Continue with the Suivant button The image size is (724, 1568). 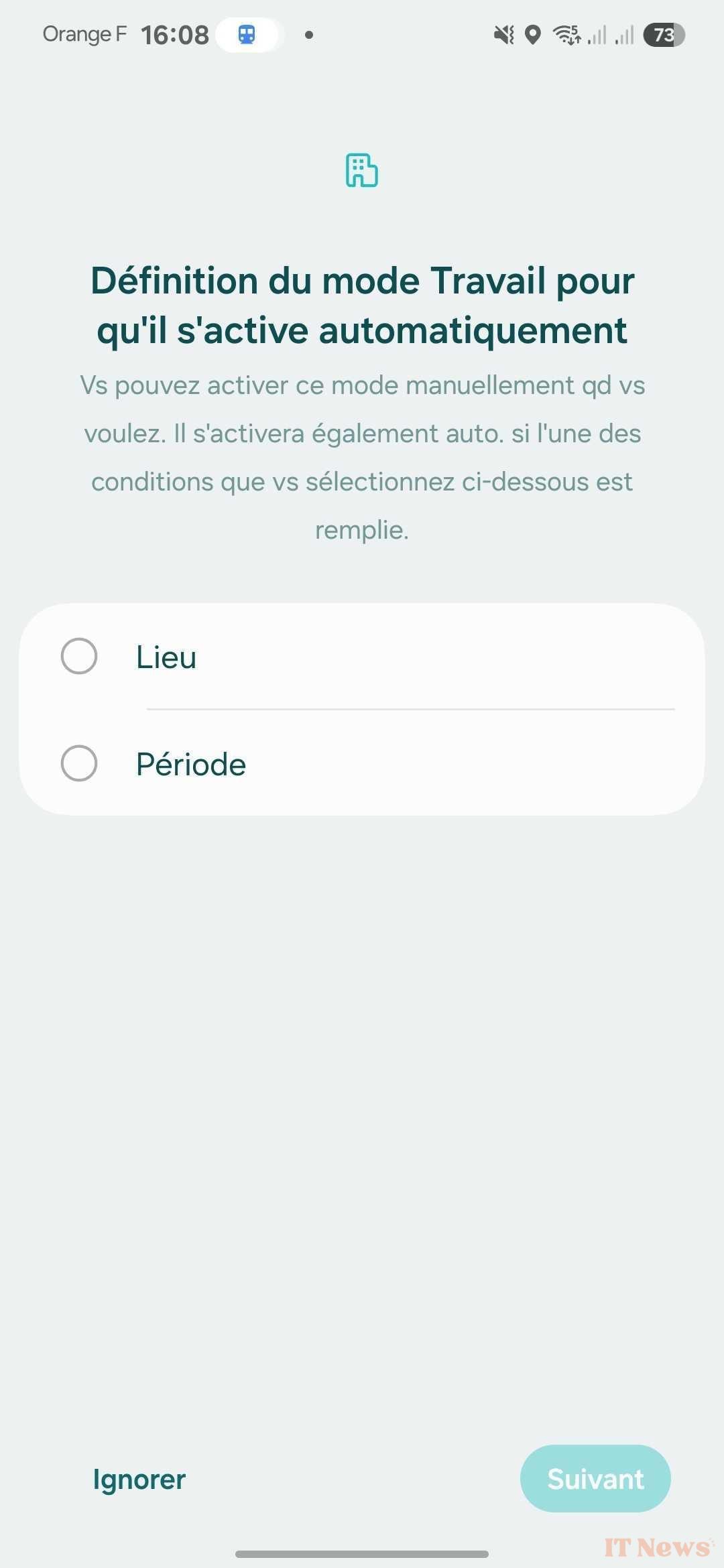[x=595, y=1478]
